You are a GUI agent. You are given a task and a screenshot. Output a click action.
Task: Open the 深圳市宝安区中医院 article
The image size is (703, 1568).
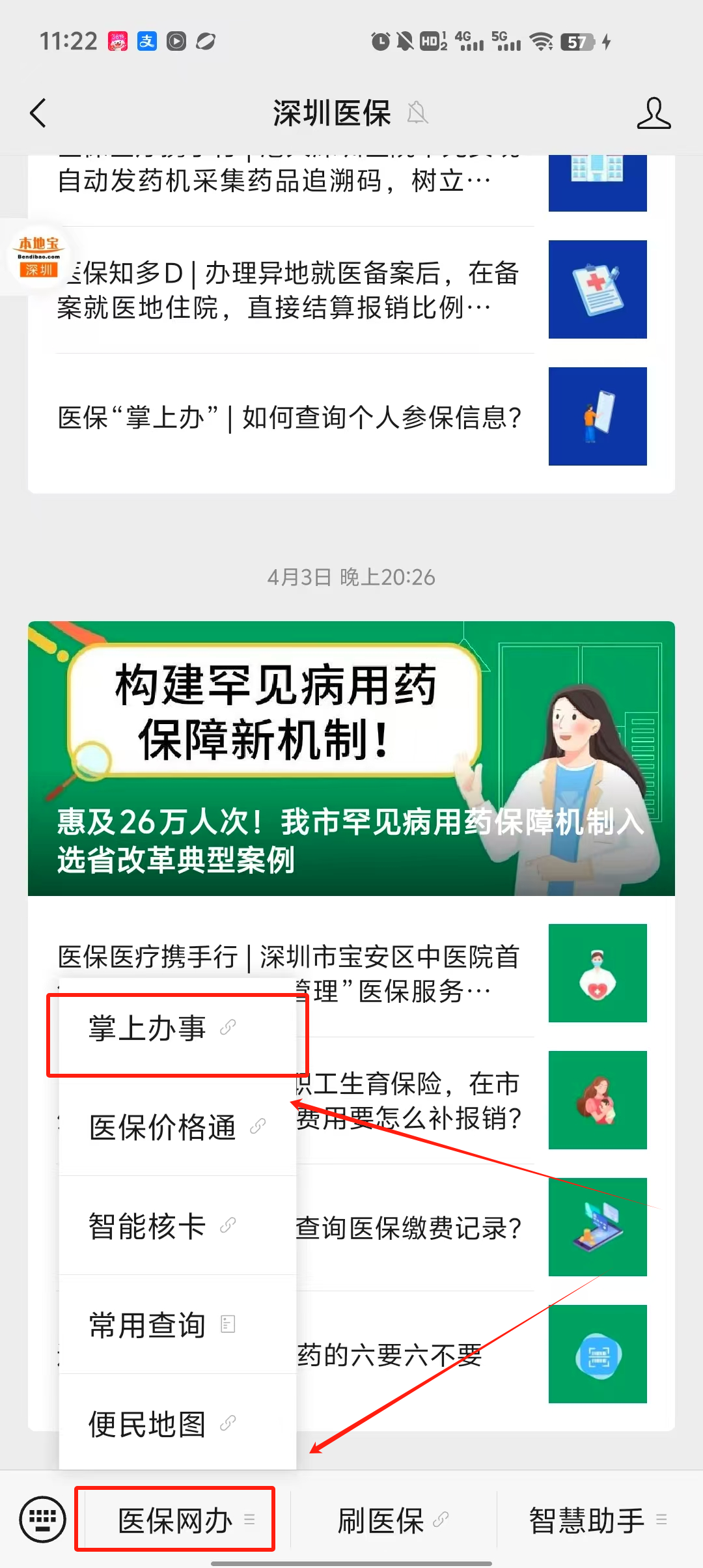tap(351, 957)
